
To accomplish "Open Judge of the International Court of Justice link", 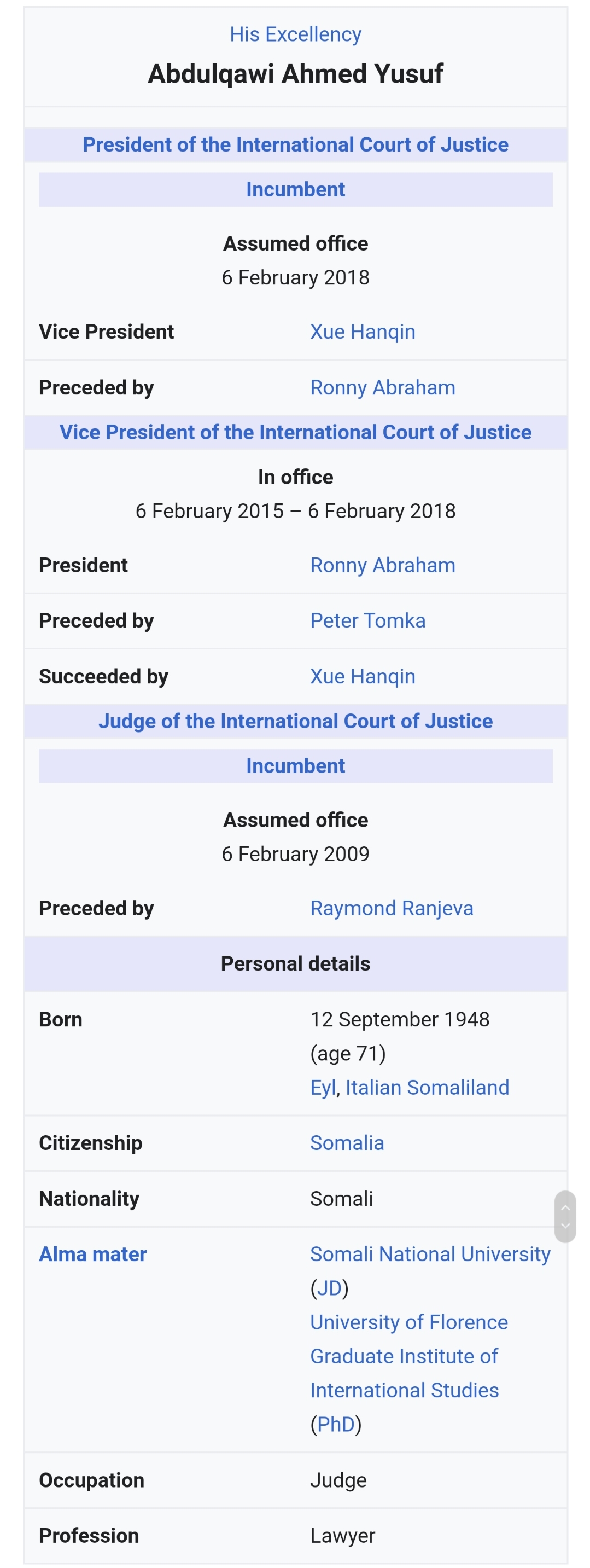I will (295, 721).
